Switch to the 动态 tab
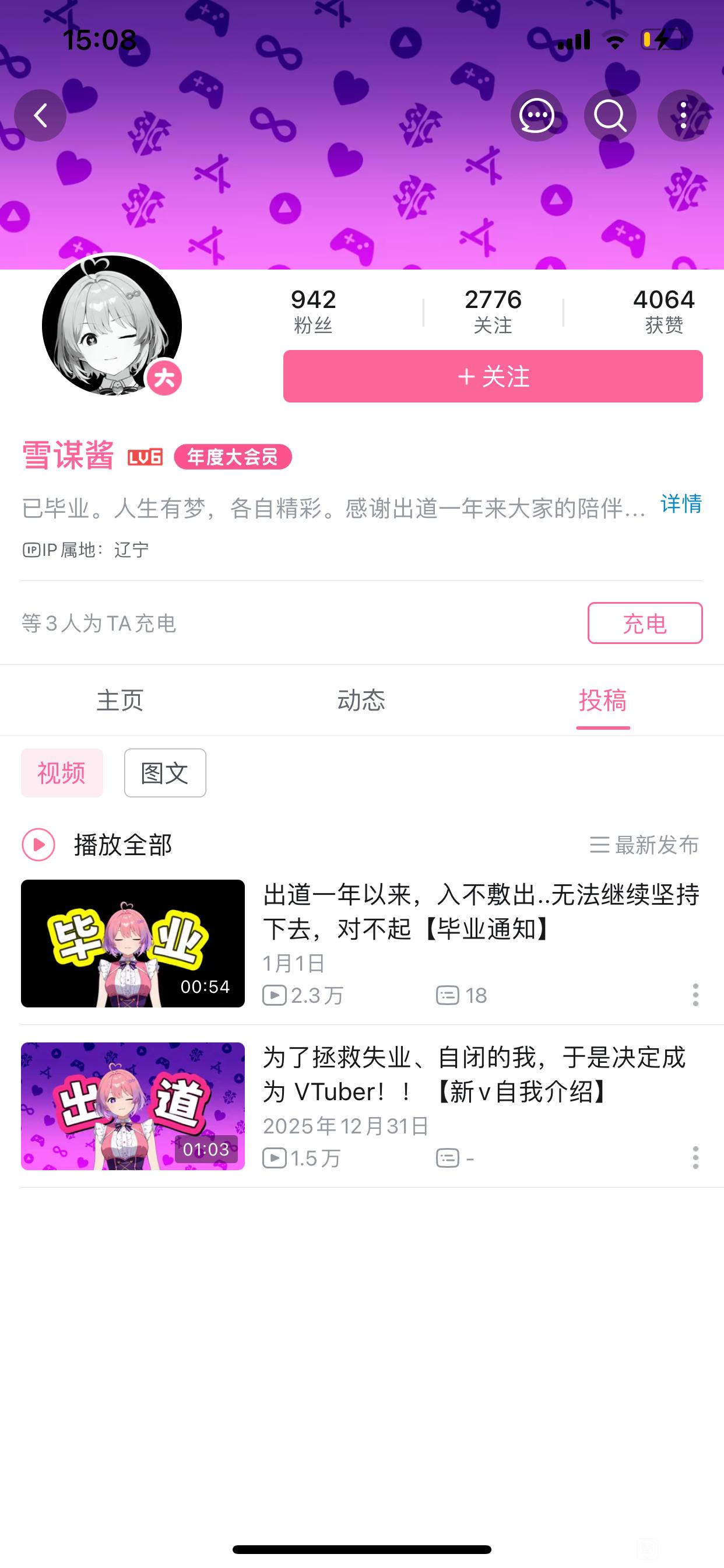 click(361, 700)
